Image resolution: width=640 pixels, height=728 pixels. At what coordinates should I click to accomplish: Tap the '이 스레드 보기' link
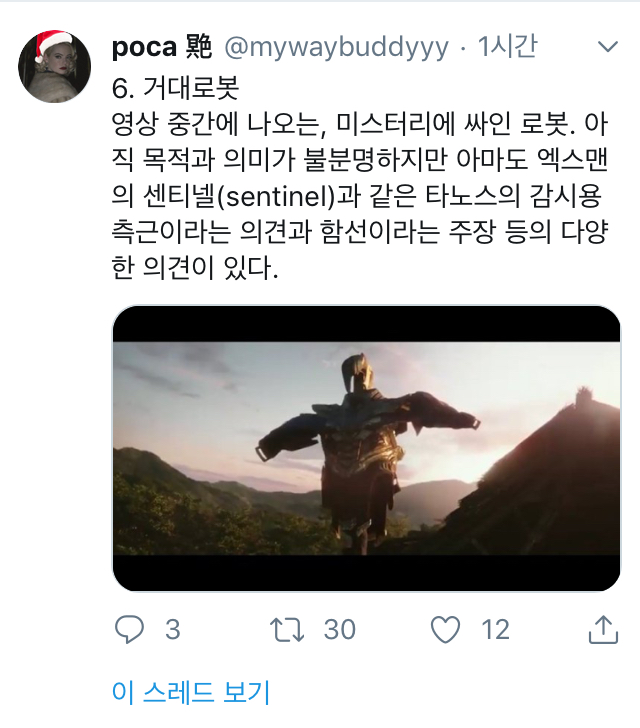pos(190,691)
